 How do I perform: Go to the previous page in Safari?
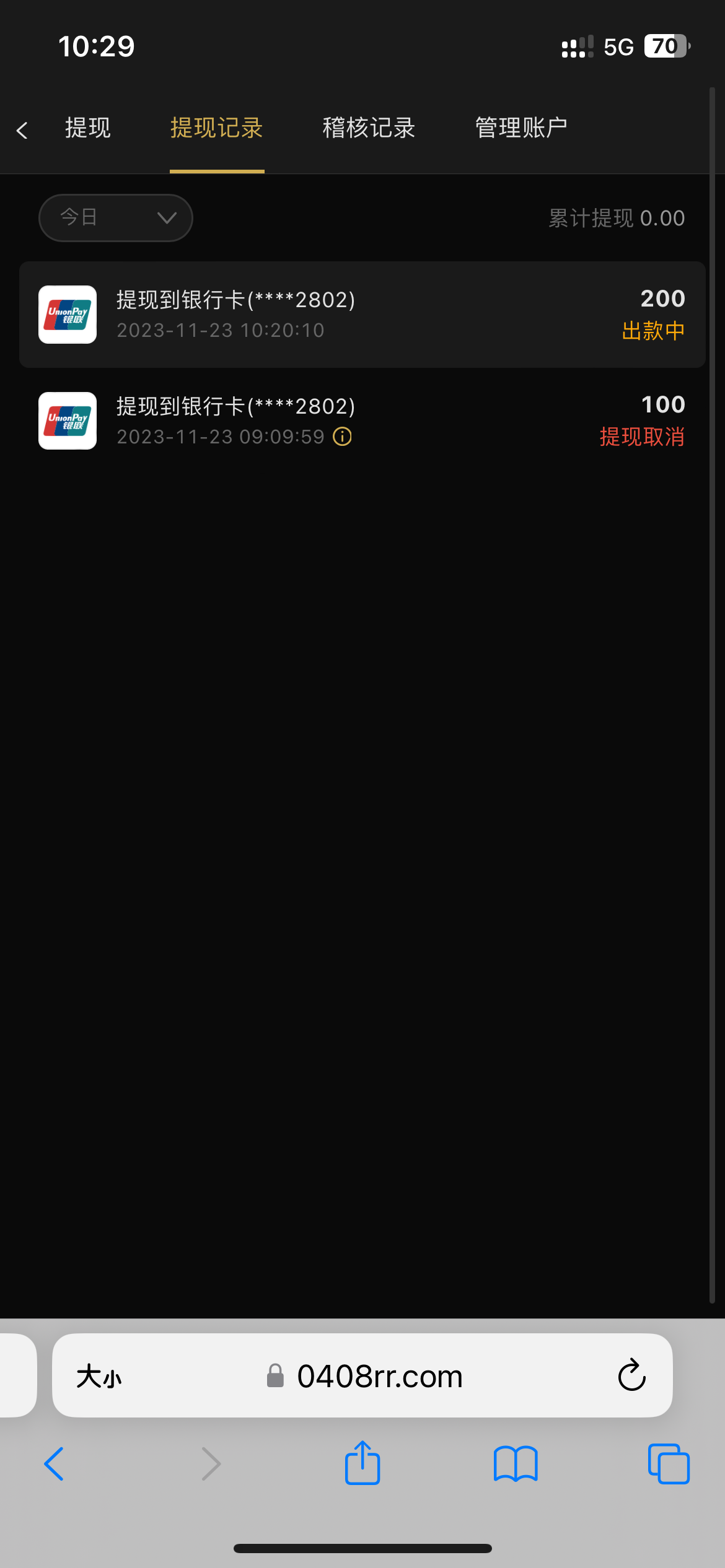point(55,1464)
